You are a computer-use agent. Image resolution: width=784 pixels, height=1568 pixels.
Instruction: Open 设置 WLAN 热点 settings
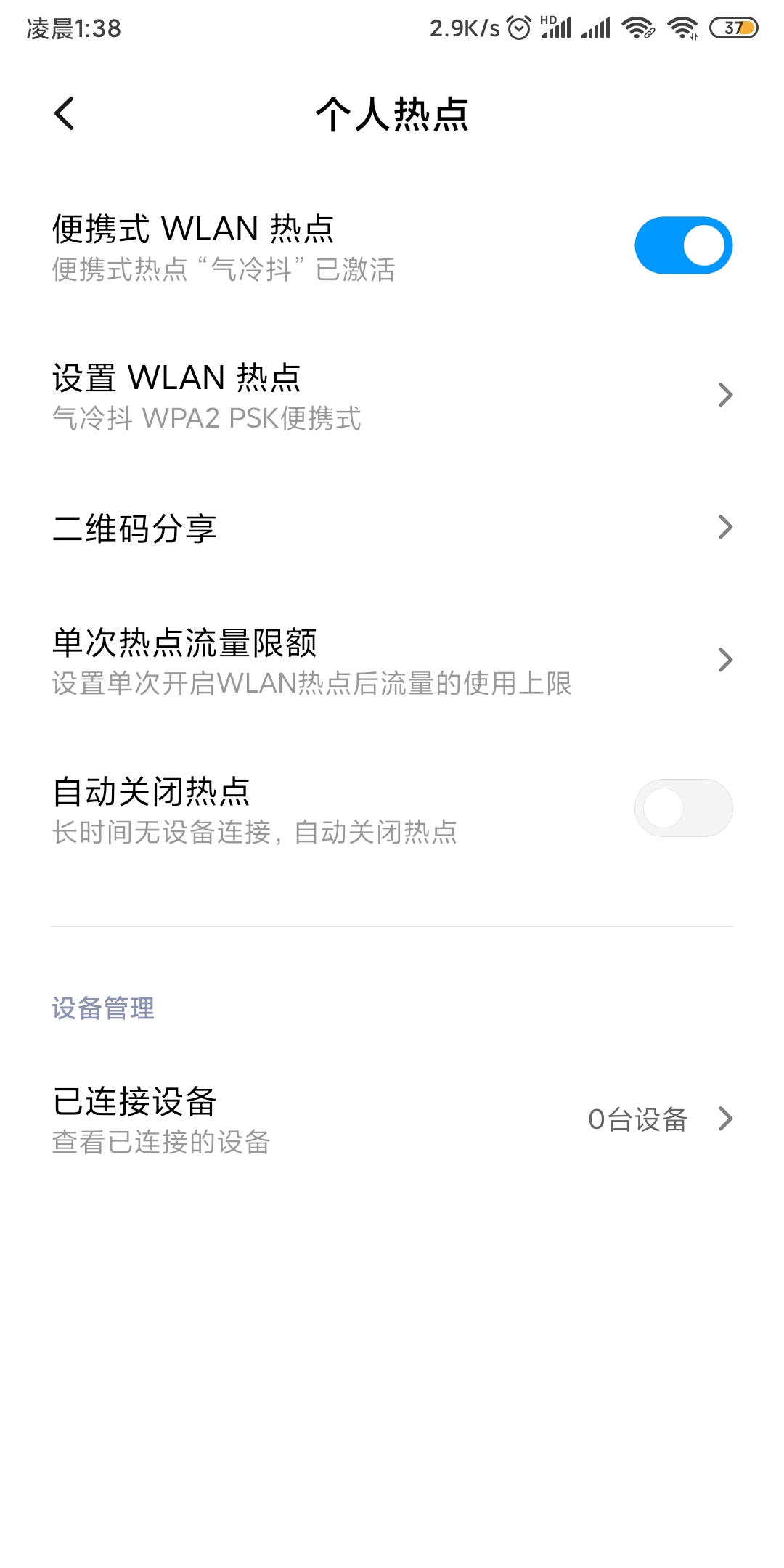coord(392,396)
